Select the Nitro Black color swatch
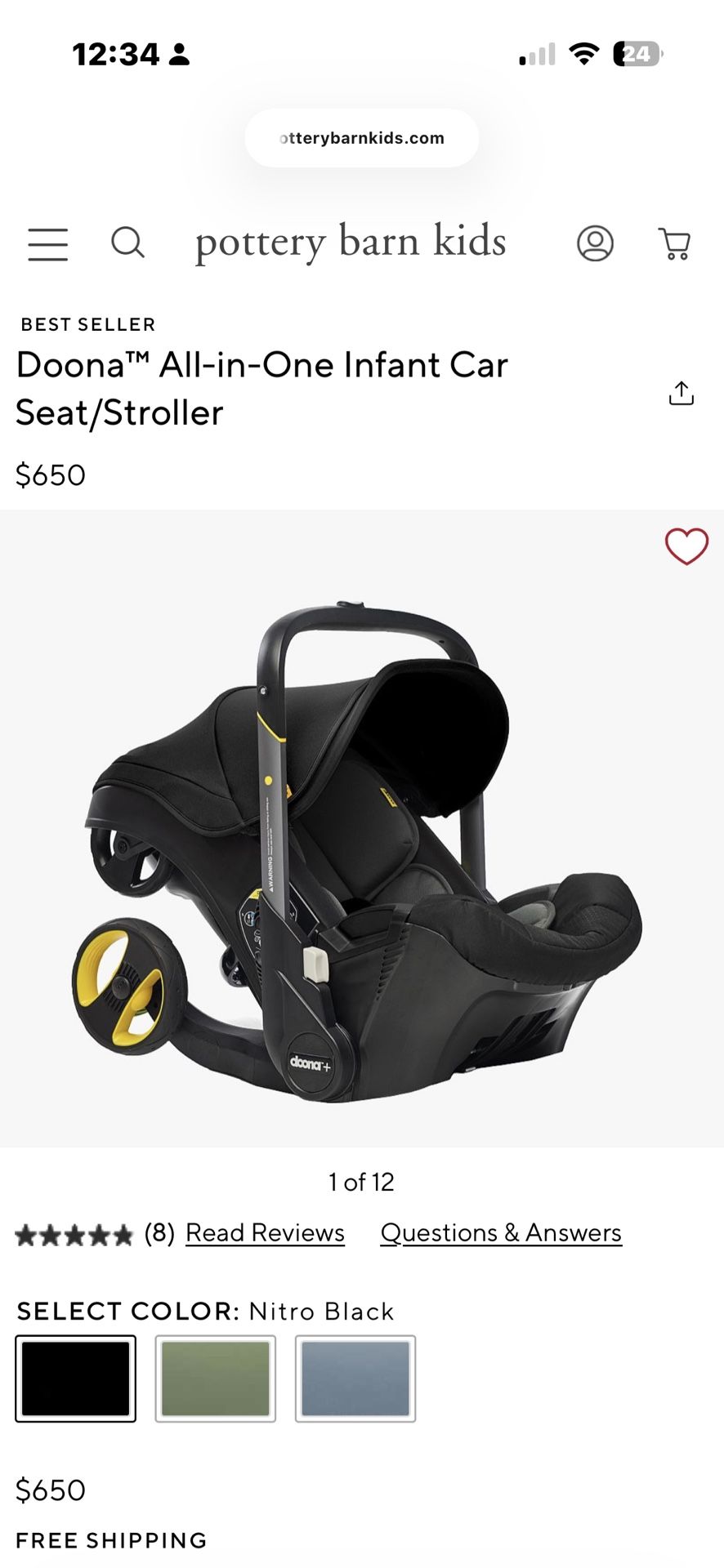This screenshot has width=724, height=1568. click(75, 1379)
